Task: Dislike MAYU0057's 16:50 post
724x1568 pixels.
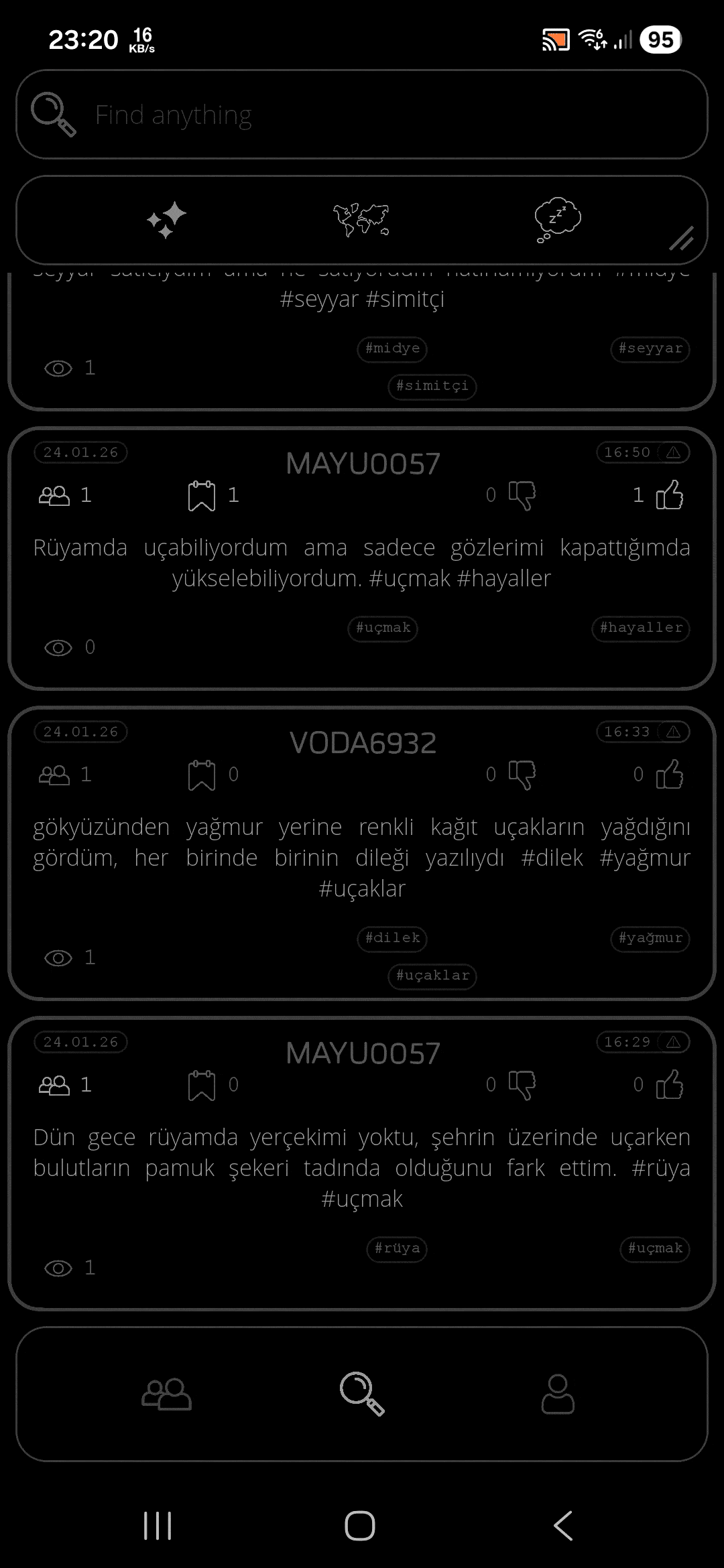Action: pos(522,495)
